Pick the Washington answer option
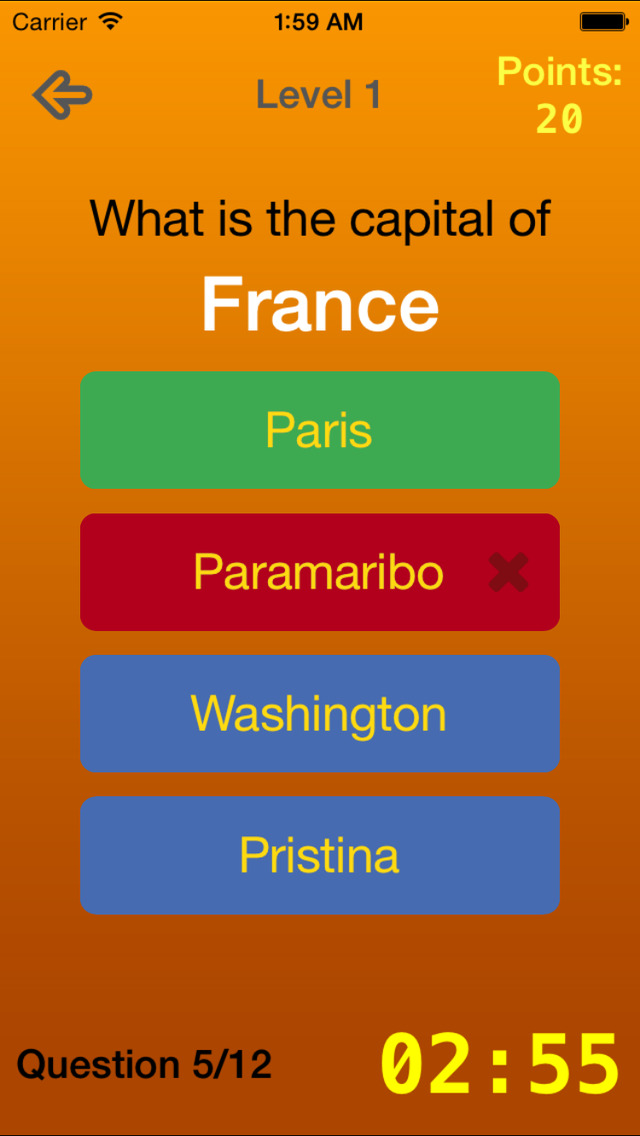640x1136 pixels. coord(319,714)
